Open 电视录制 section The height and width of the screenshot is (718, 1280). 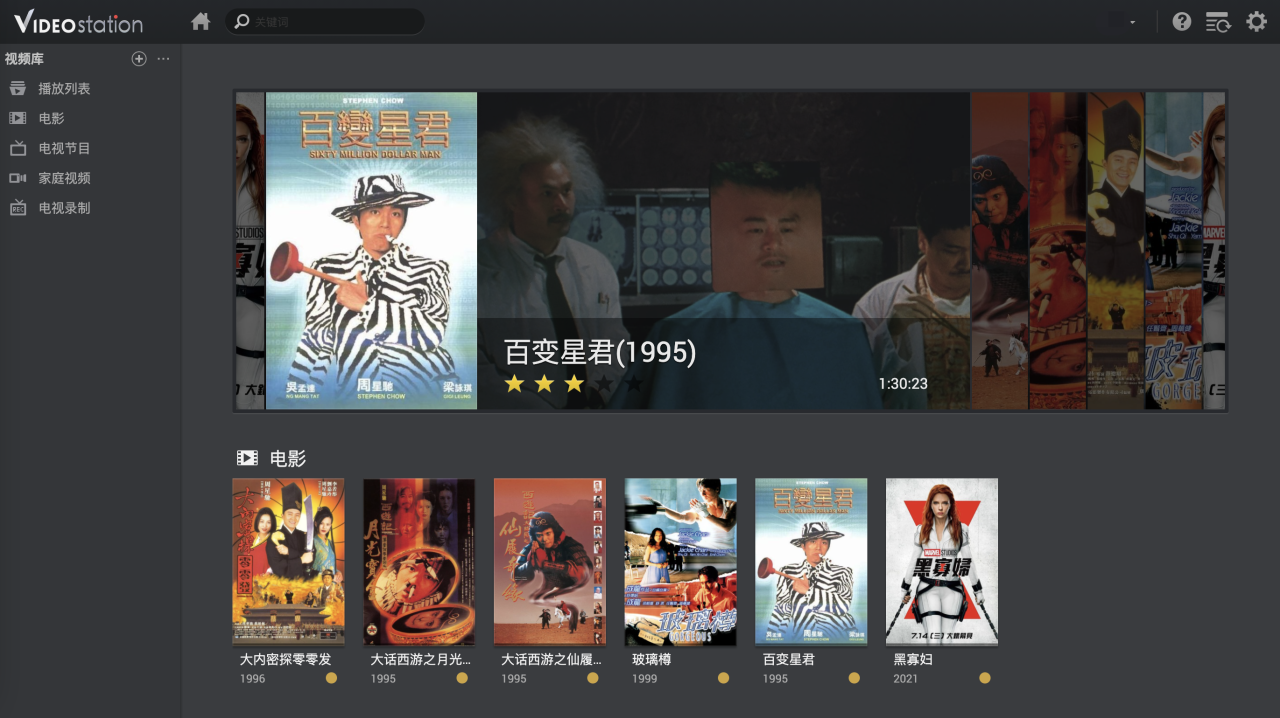pyautogui.click(x=64, y=208)
